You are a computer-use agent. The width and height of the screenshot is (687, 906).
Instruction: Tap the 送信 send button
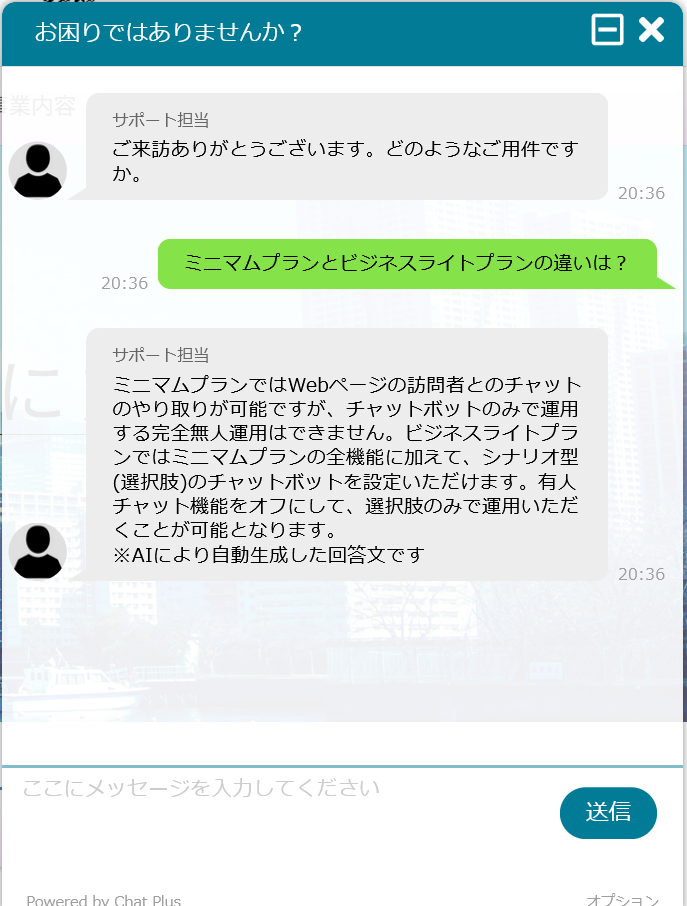pyautogui.click(x=608, y=812)
